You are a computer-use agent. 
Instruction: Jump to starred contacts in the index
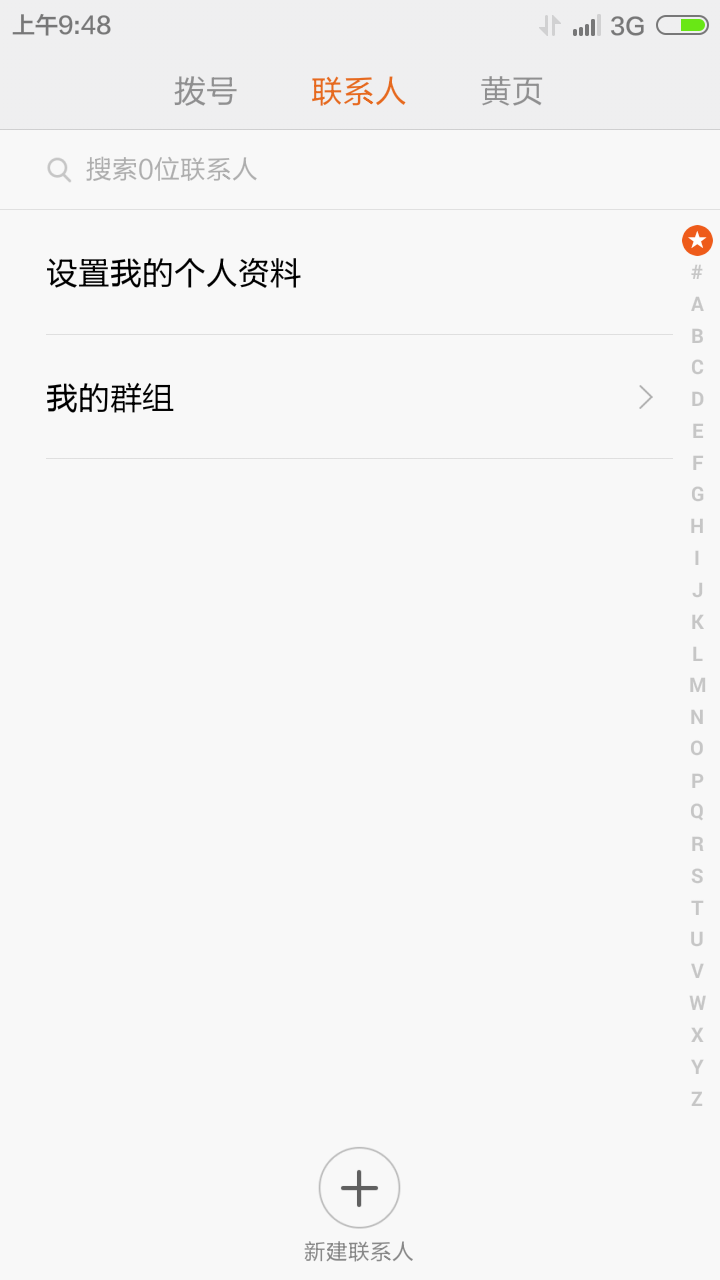697,240
